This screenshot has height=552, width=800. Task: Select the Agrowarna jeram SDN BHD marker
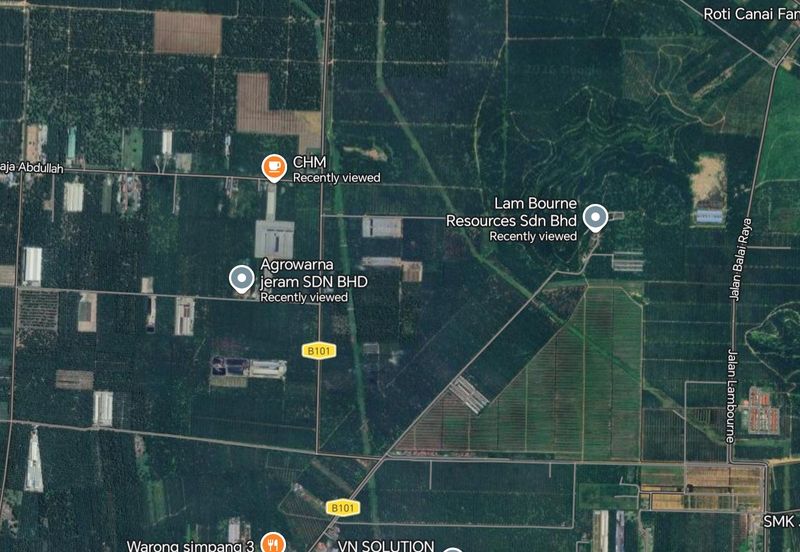tap(242, 279)
